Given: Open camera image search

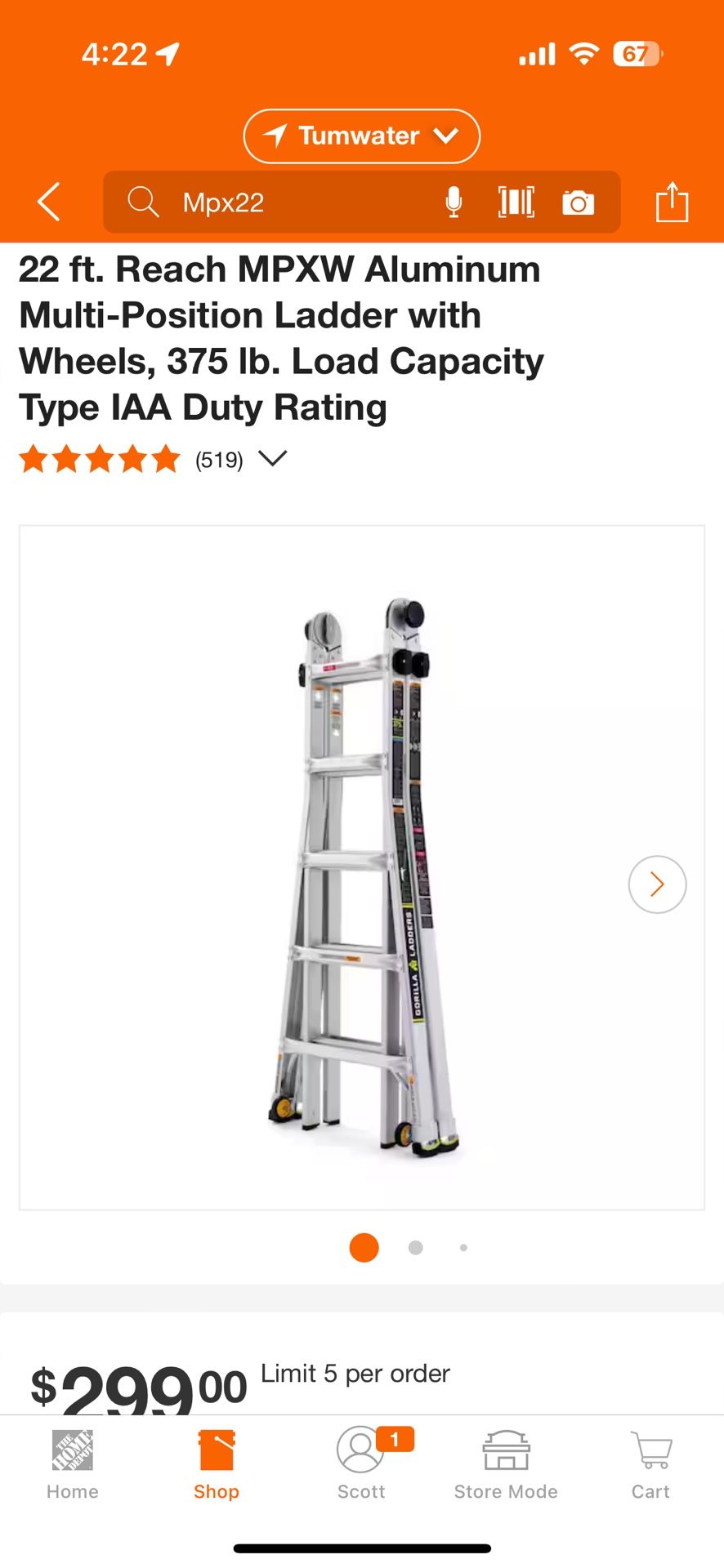Looking at the screenshot, I should coord(578,203).
